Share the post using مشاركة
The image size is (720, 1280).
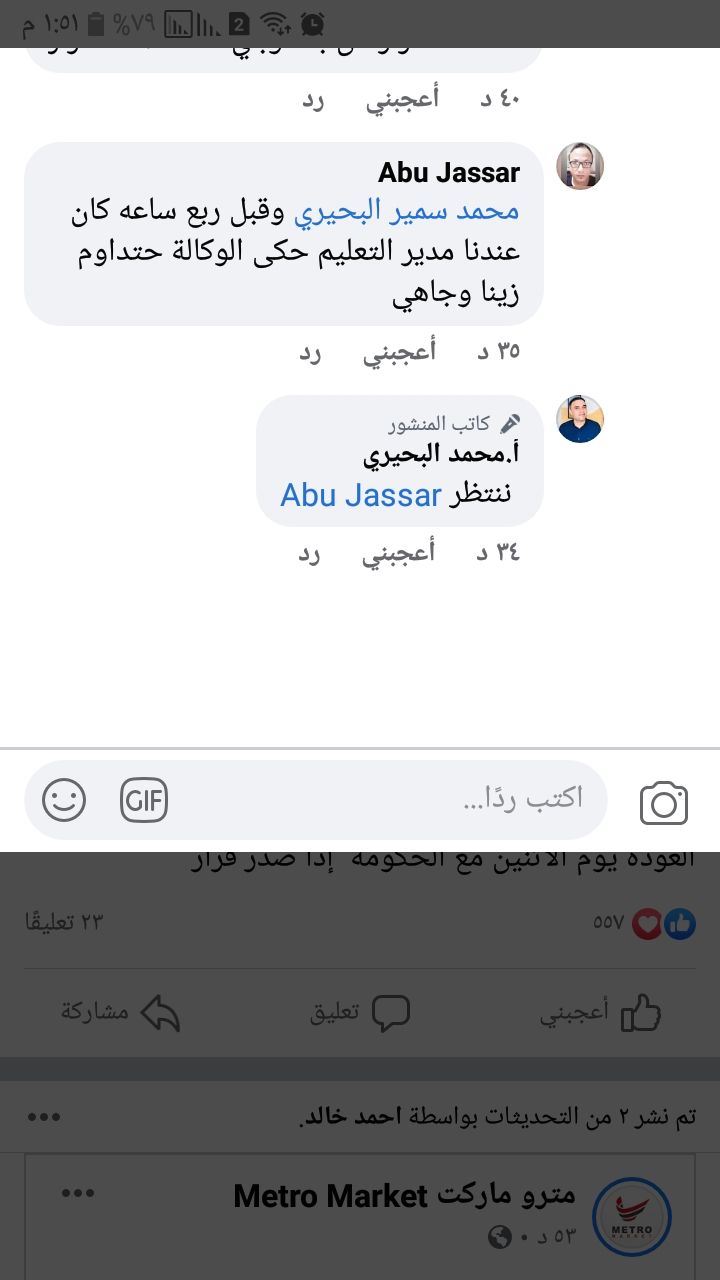coord(120,1013)
